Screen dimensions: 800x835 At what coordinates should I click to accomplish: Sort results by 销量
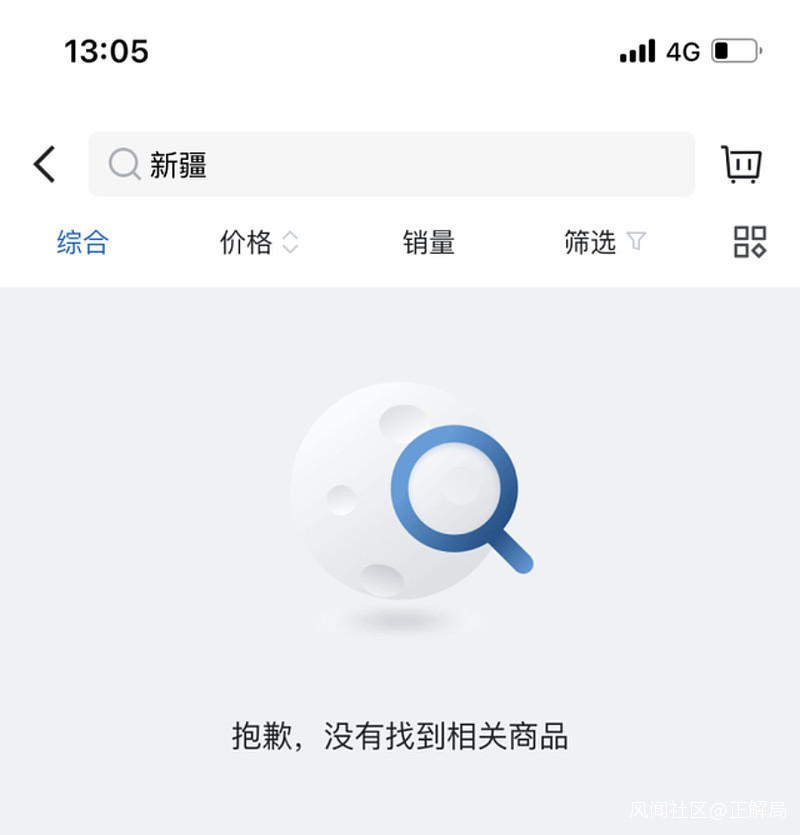[429, 242]
